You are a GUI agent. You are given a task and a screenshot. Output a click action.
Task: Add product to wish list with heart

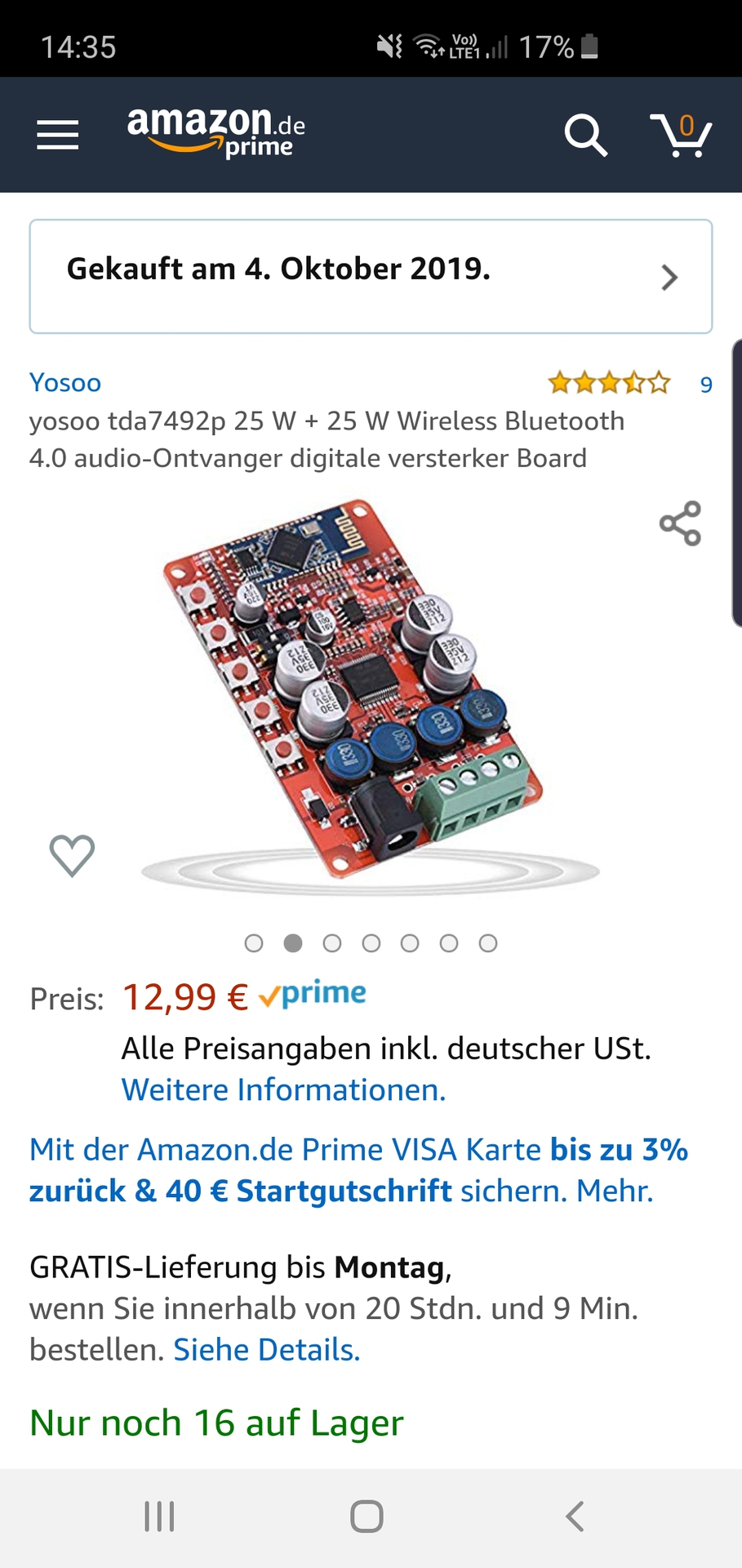click(x=72, y=855)
